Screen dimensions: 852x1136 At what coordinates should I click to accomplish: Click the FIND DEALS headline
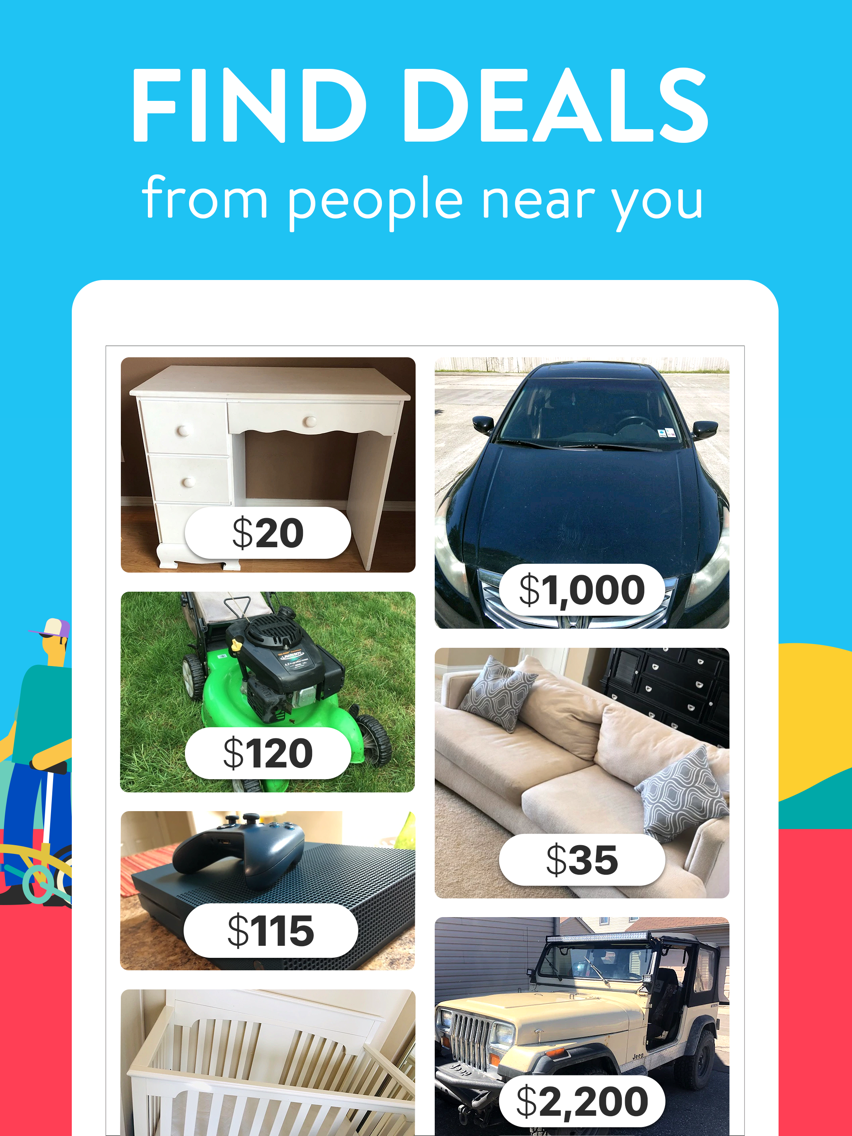[x=426, y=103]
